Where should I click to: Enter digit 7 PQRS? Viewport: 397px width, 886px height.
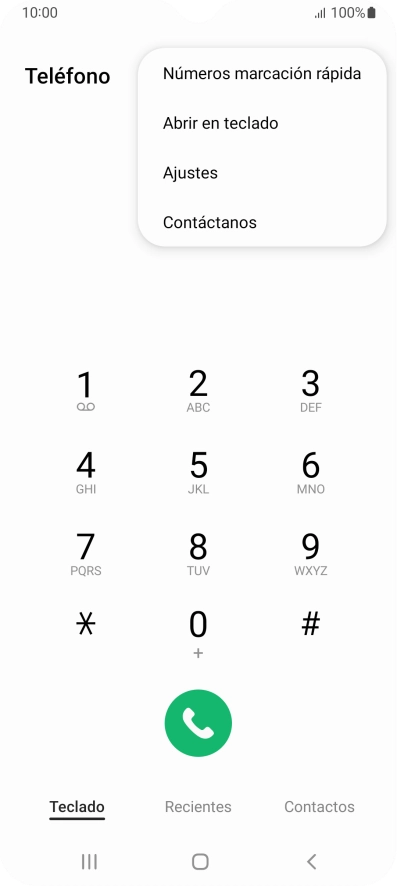[x=85, y=554]
